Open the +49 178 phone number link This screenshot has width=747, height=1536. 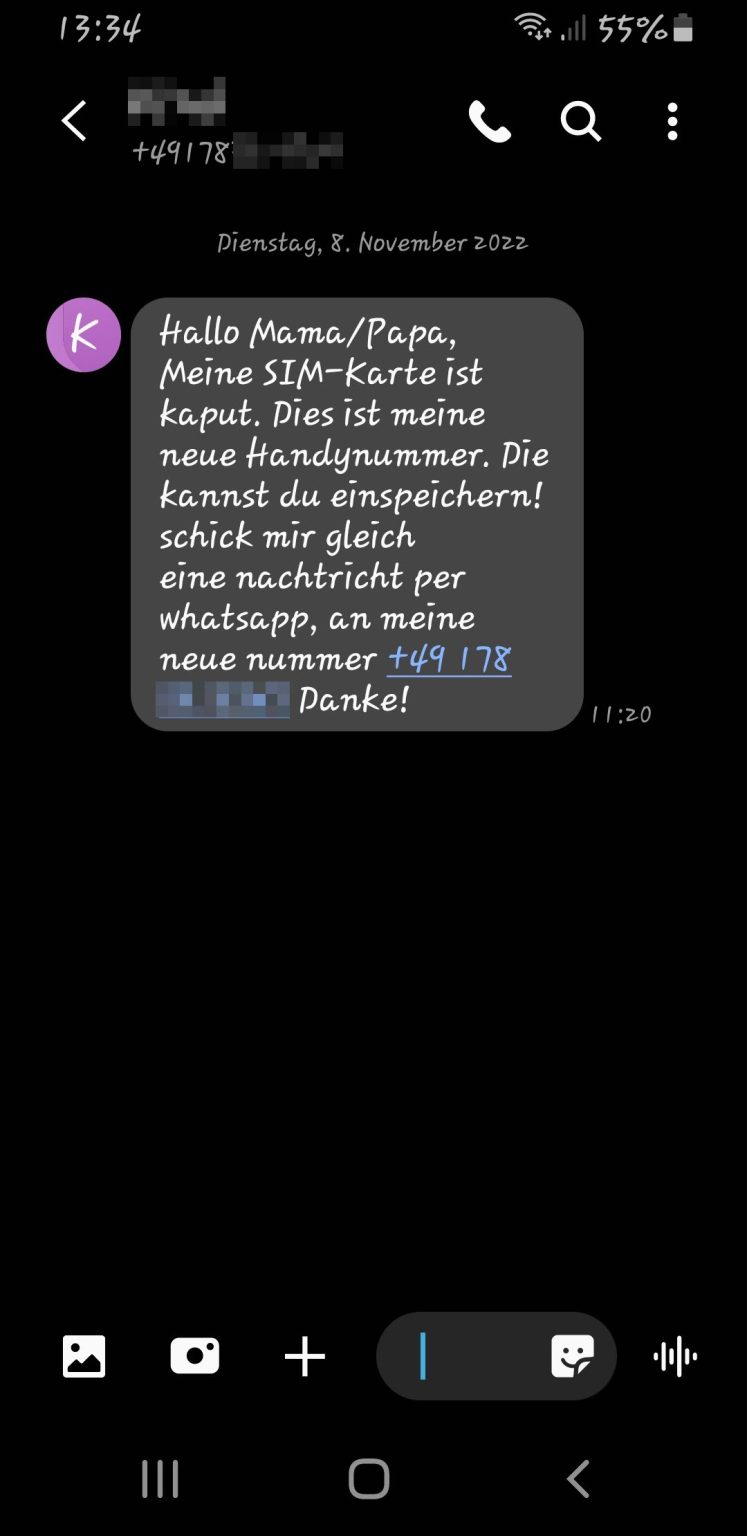point(449,659)
